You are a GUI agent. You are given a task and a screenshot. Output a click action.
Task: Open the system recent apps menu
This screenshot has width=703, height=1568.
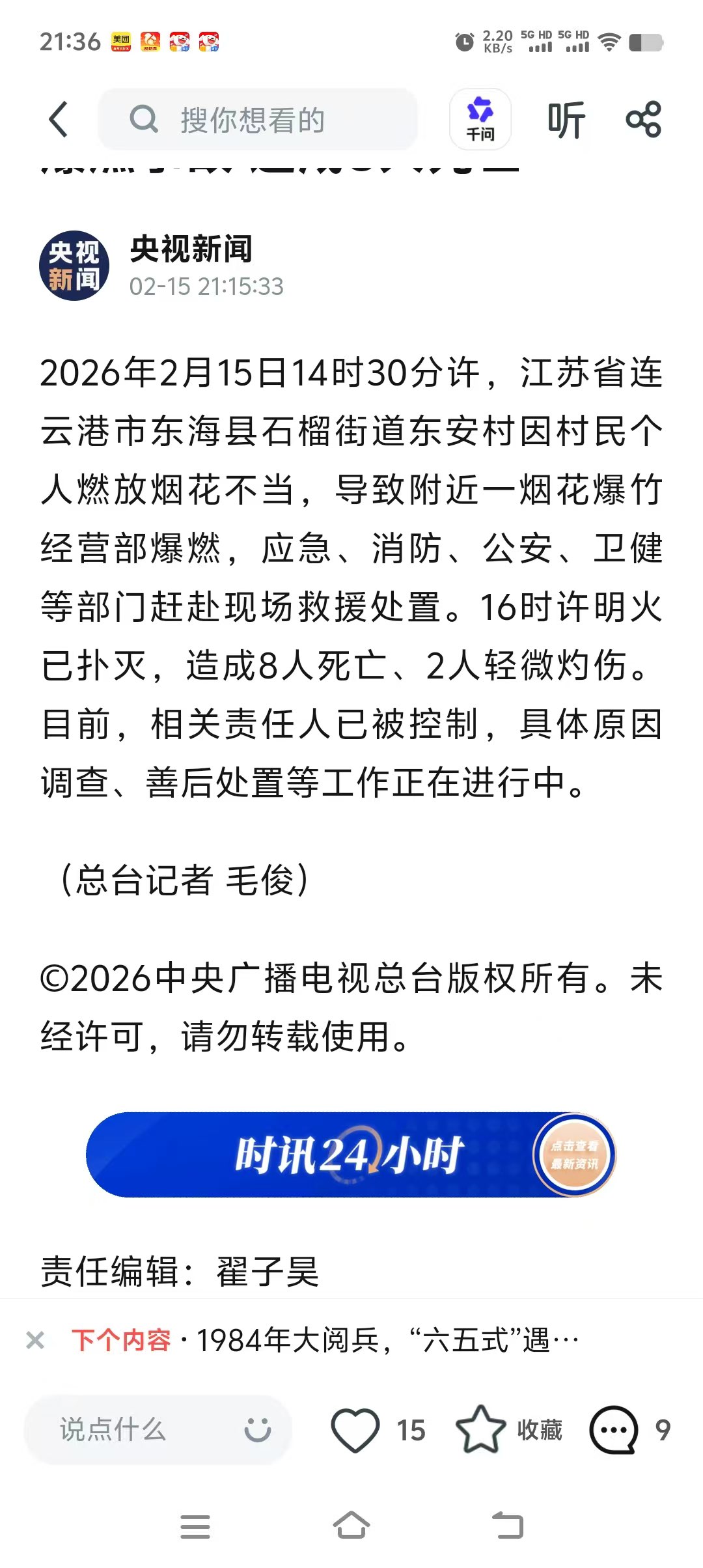(x=195, y=1526)
